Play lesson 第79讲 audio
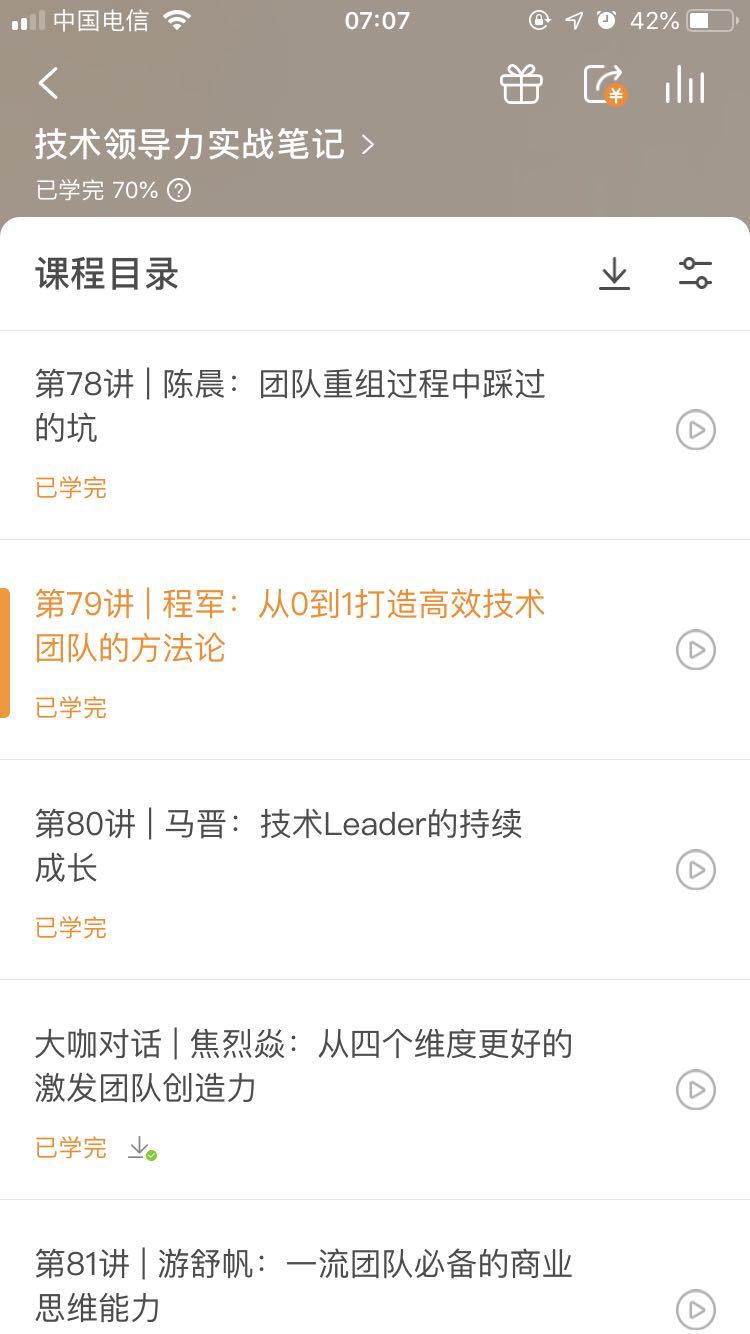 pyautogui.click(x=696, y=650)
